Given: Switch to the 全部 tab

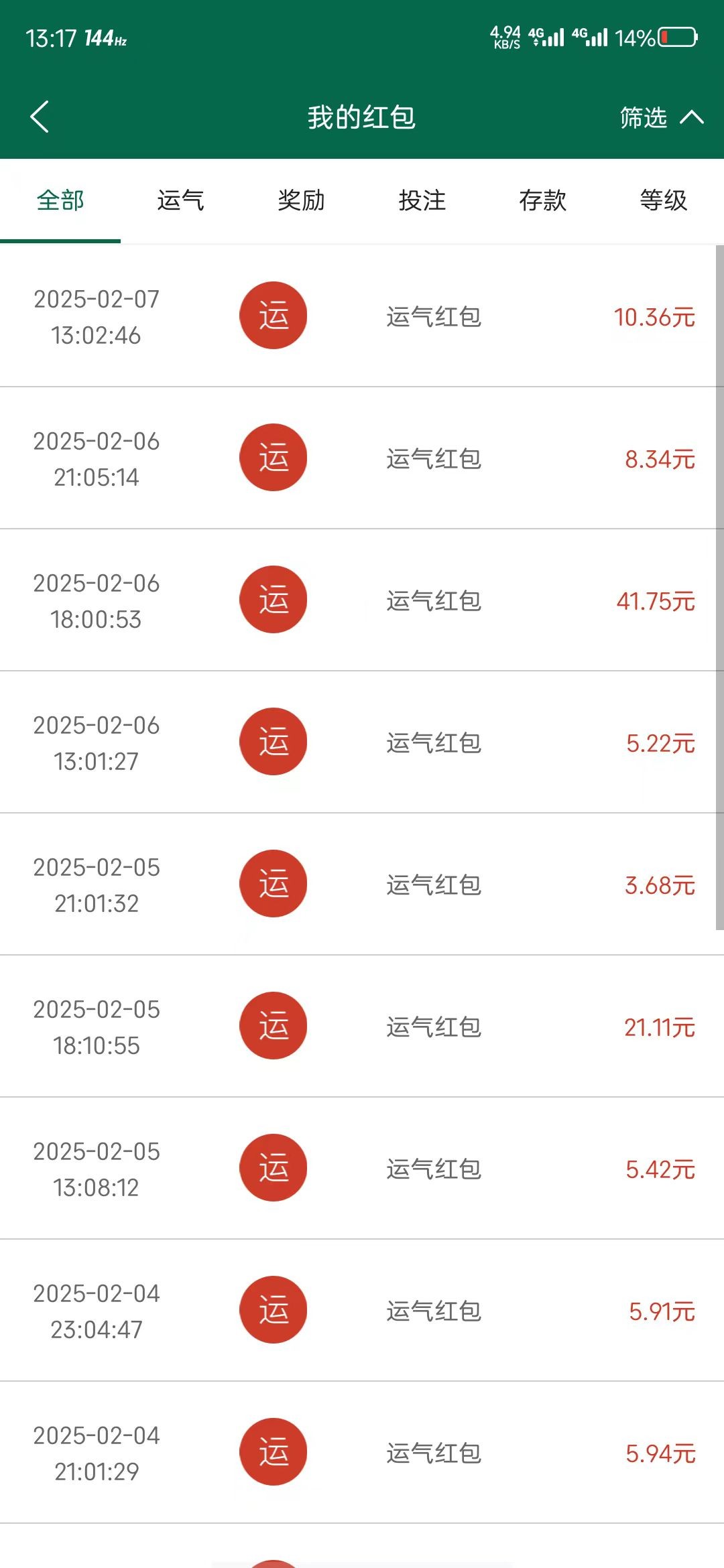Looking at the screenshot, I should [x=60, y=200].
